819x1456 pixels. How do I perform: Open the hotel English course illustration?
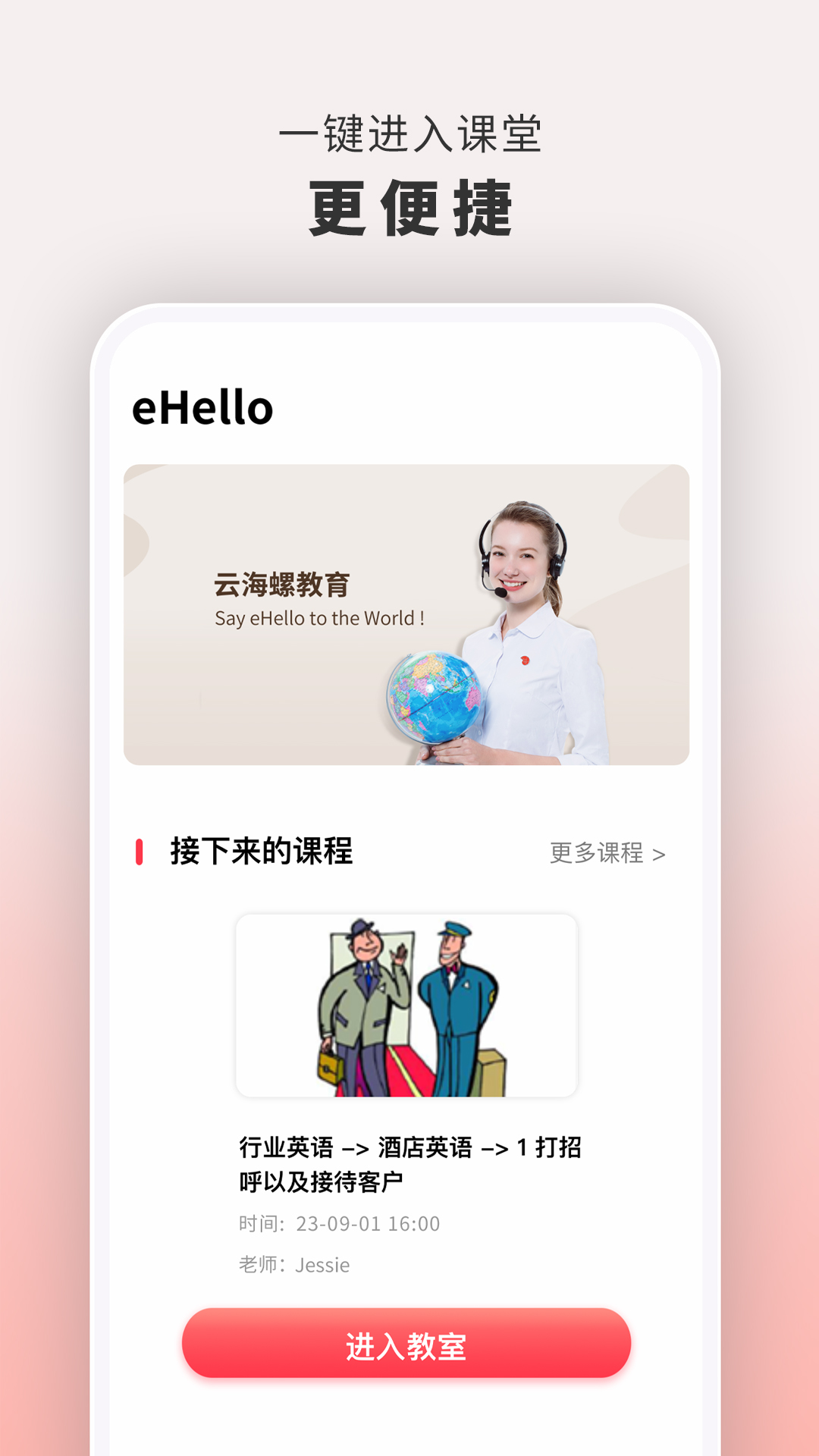[409, 1006]
